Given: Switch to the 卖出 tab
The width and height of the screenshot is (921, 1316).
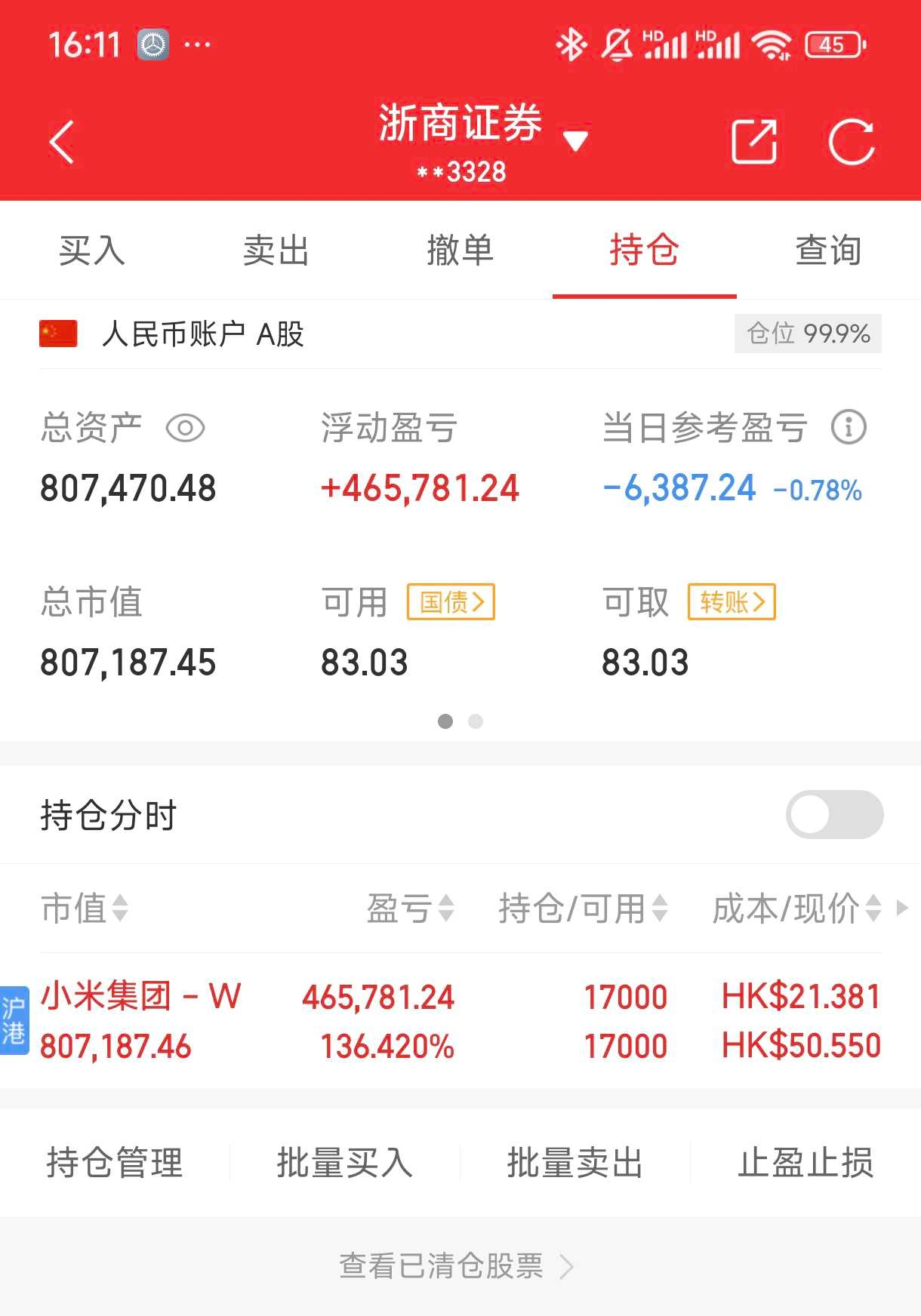Looking at the screenshot, I should point(277,251).
